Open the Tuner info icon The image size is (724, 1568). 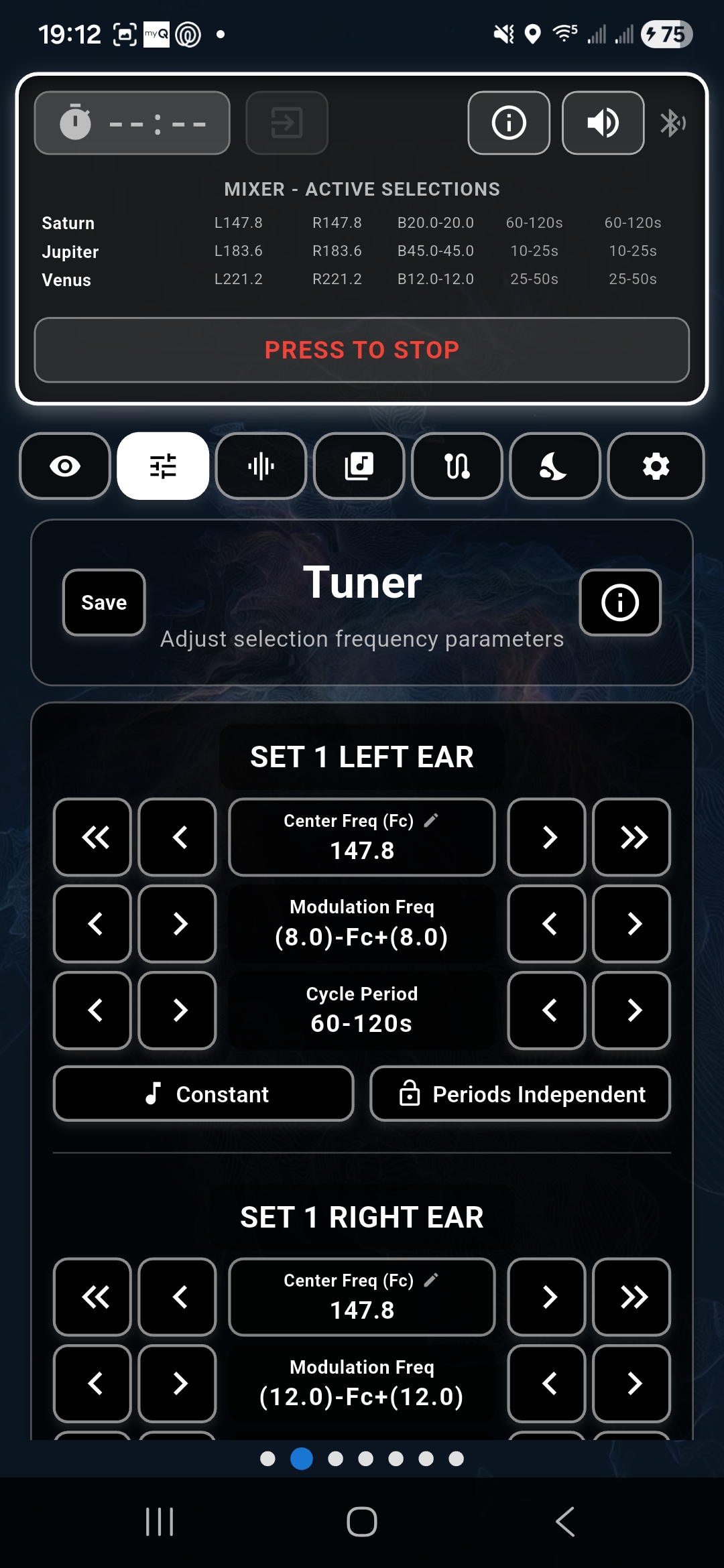point(620,602)
